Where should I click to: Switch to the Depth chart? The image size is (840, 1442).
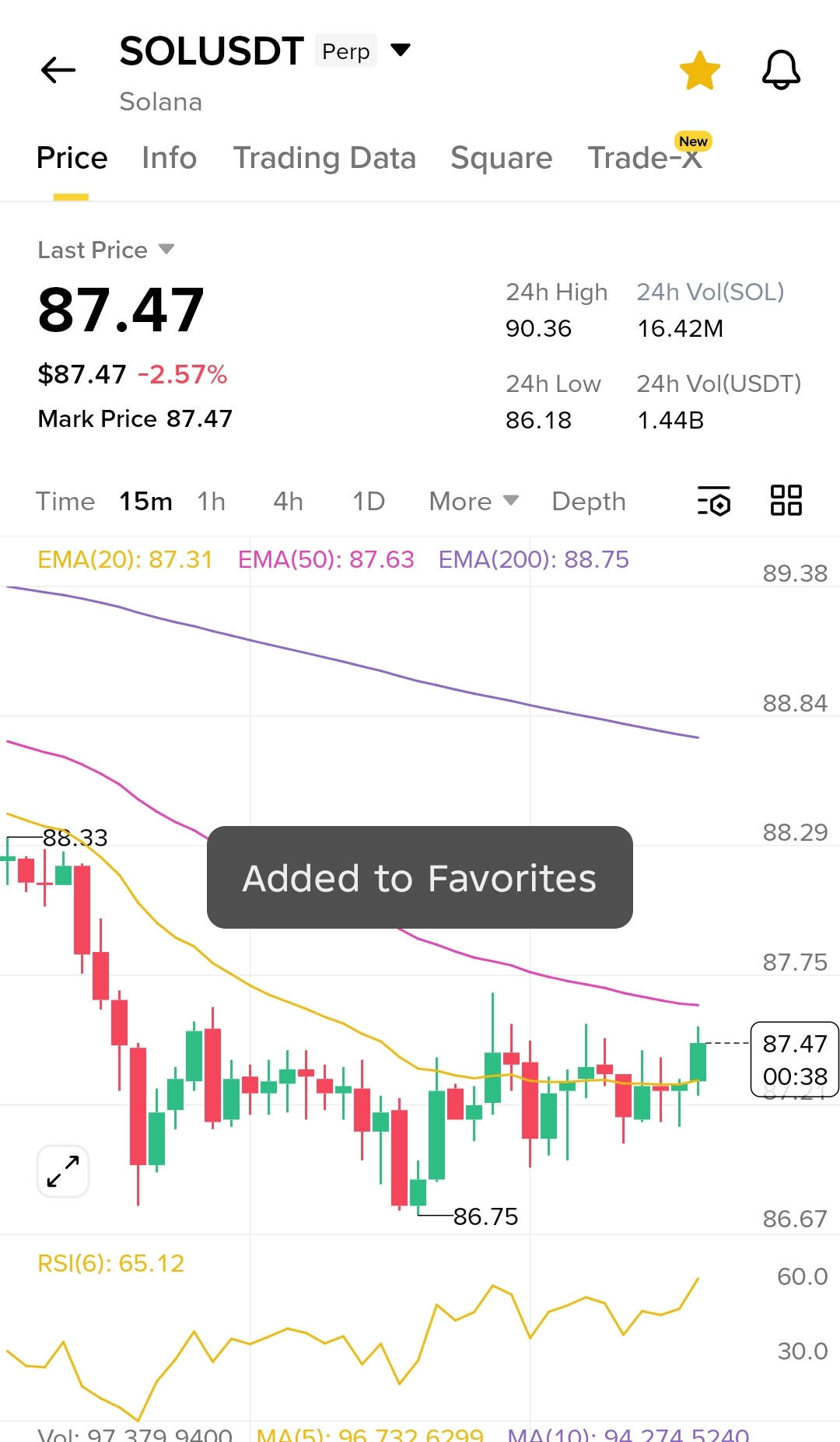pos(588,502)
